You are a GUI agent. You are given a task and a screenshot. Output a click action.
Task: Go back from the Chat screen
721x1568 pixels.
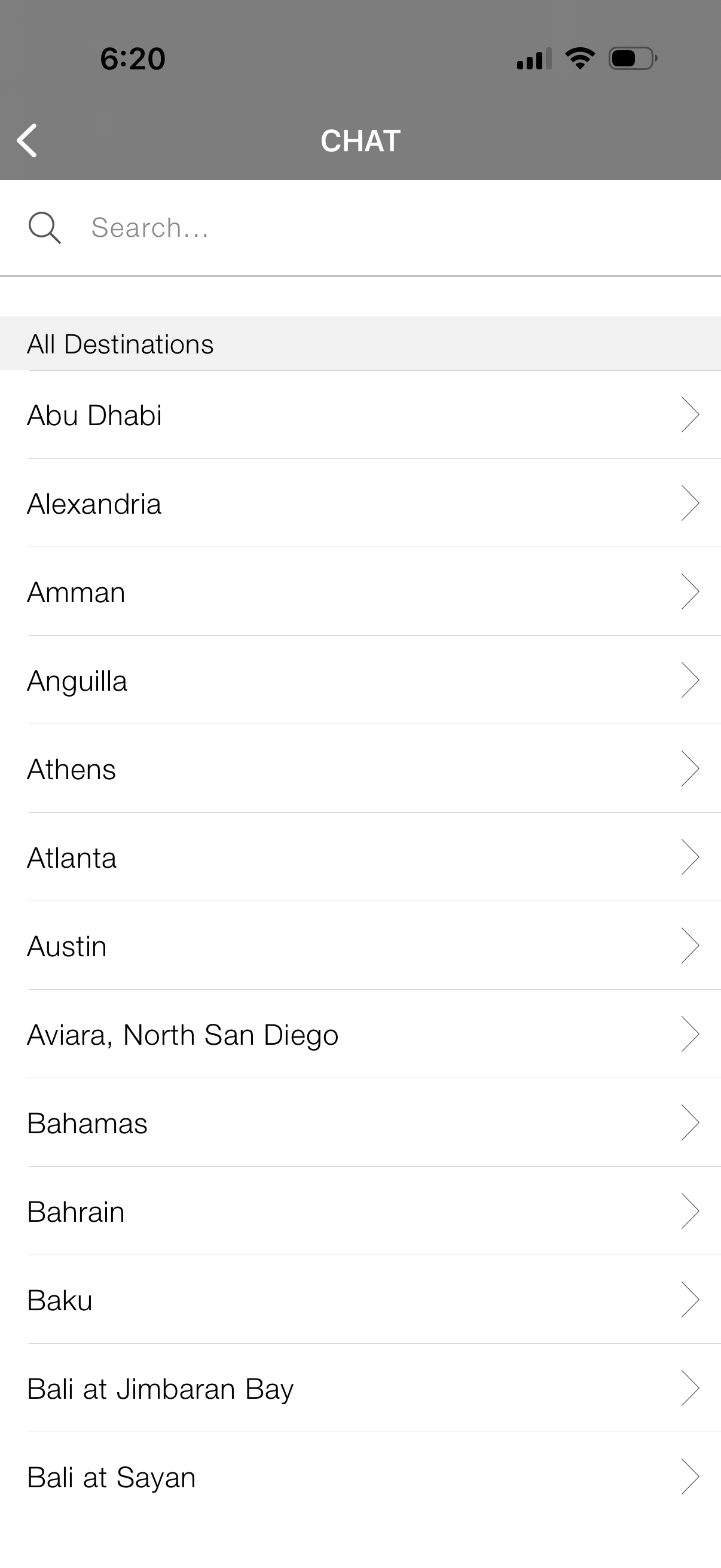27,141
